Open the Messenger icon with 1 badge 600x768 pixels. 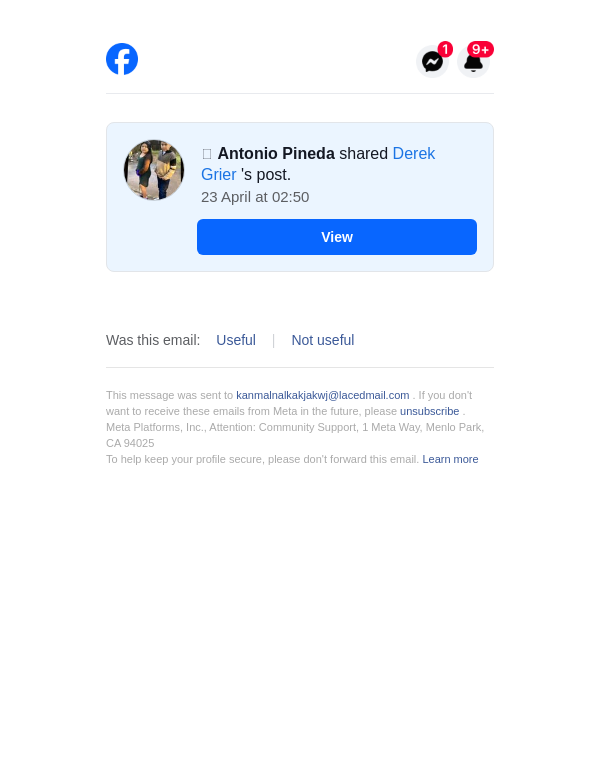click(x=432, y=61)
